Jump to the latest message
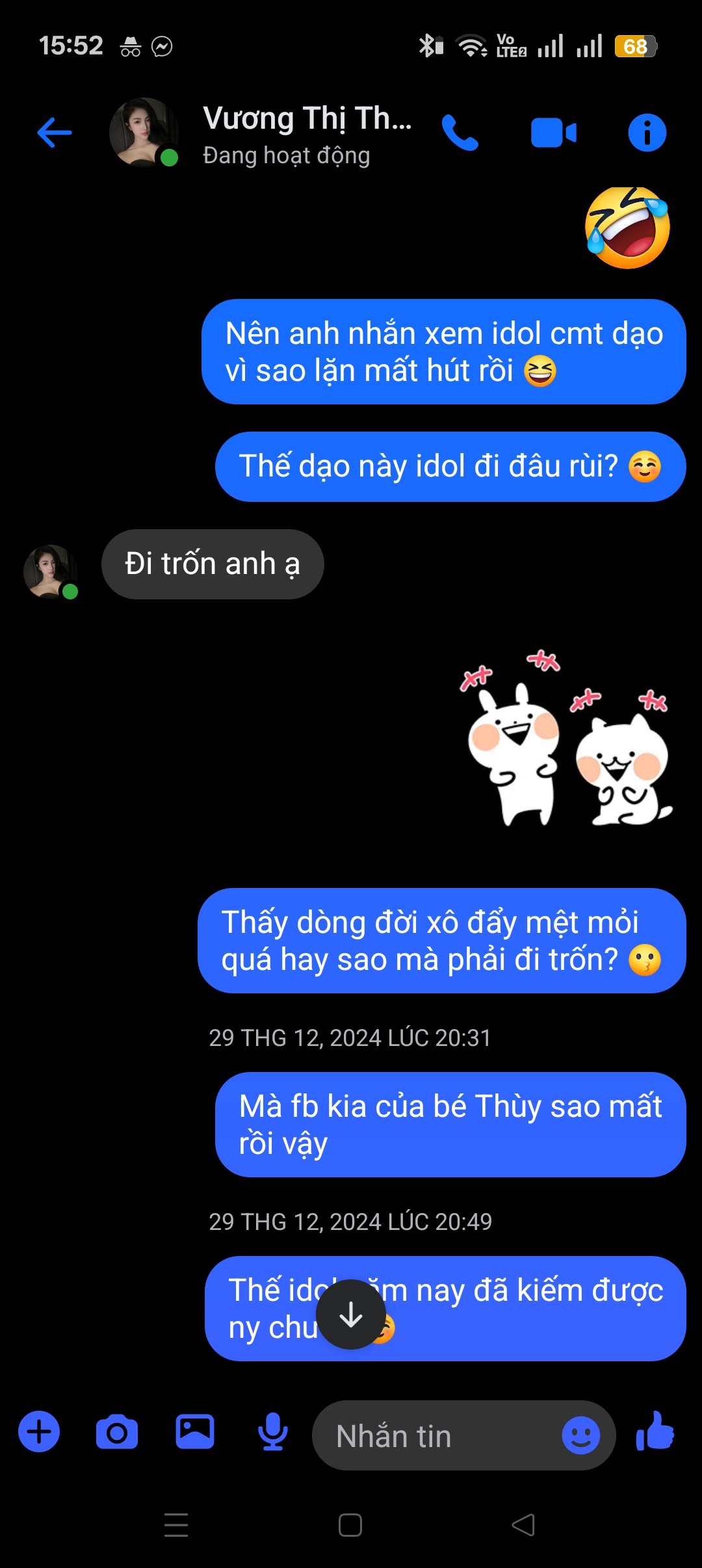 click(x=351, y=1314)
